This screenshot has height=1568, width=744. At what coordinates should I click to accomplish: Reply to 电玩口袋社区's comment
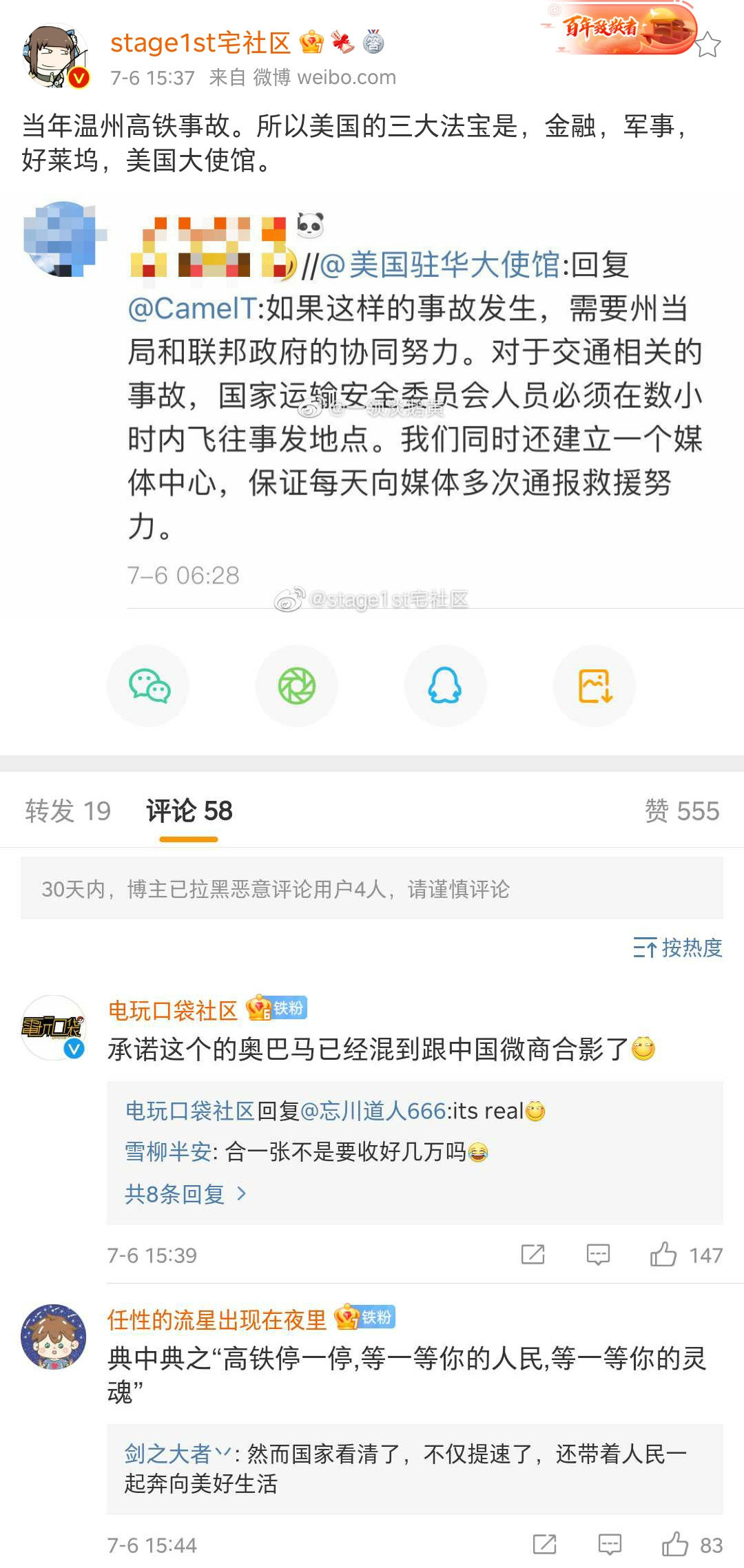click(598, 1255)
